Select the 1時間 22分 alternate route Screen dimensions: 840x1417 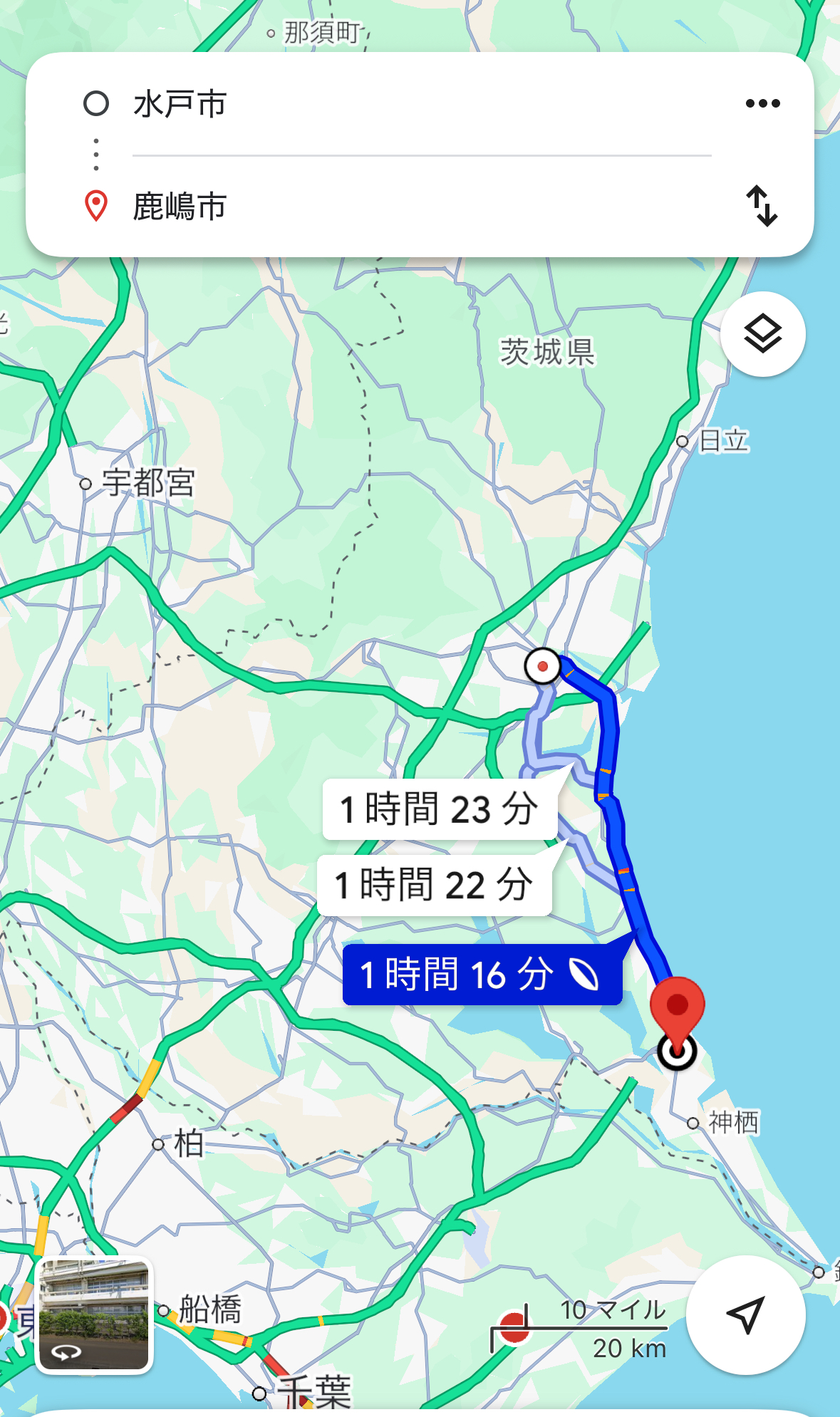434,885
